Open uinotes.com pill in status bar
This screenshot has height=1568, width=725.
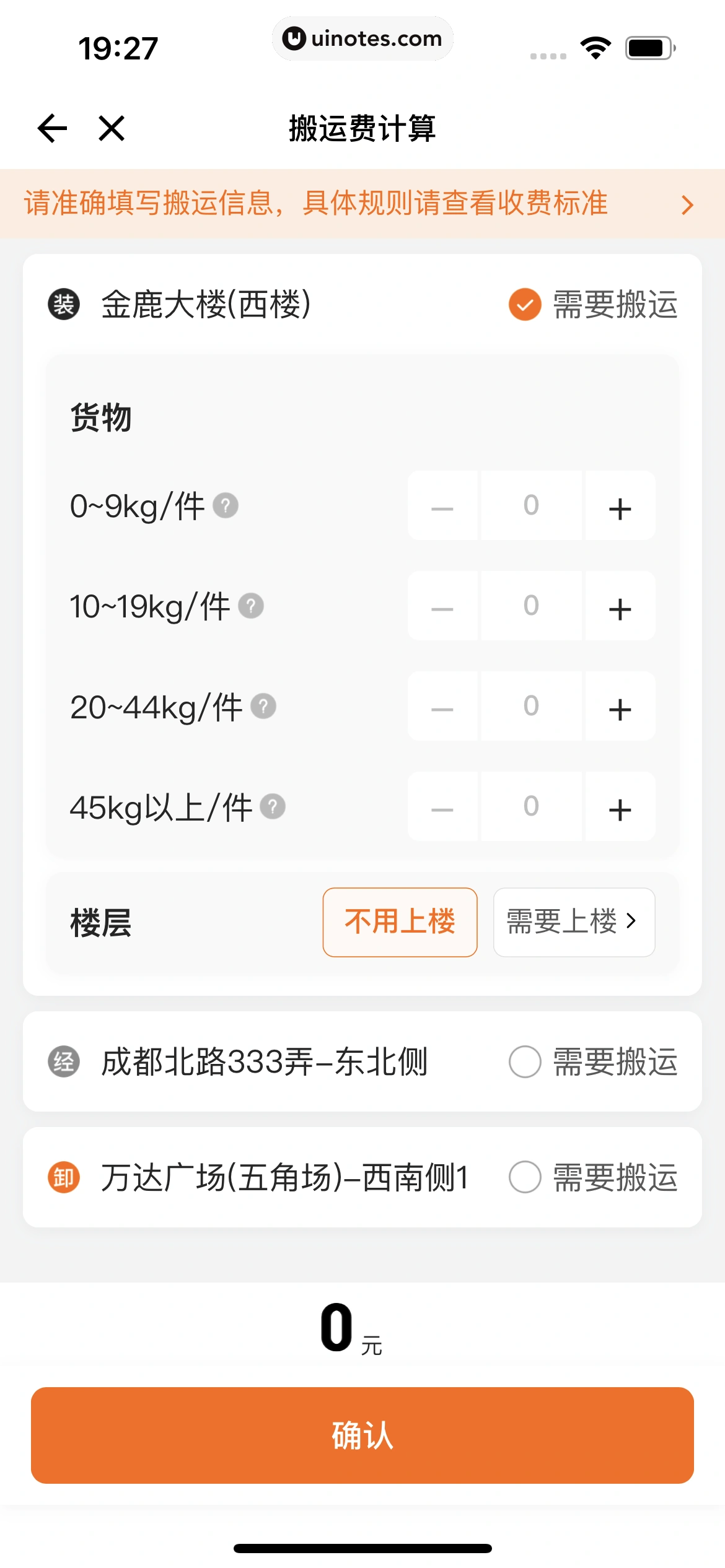(362, 38)
